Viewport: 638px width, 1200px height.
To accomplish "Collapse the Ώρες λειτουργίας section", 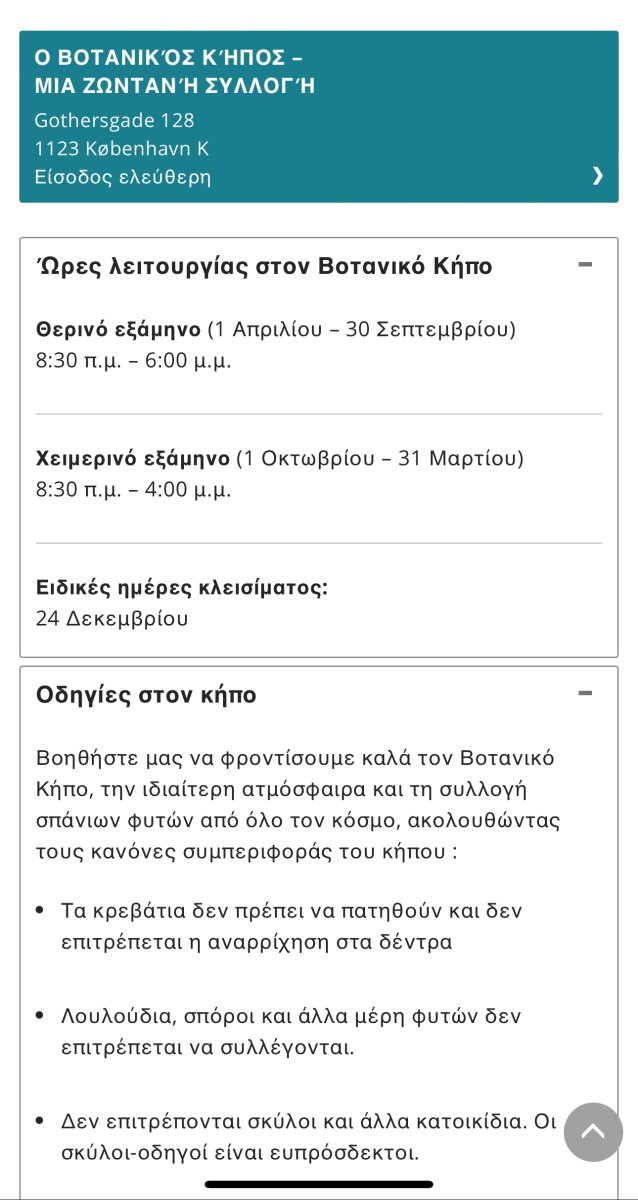I will (x=585, y=265).
